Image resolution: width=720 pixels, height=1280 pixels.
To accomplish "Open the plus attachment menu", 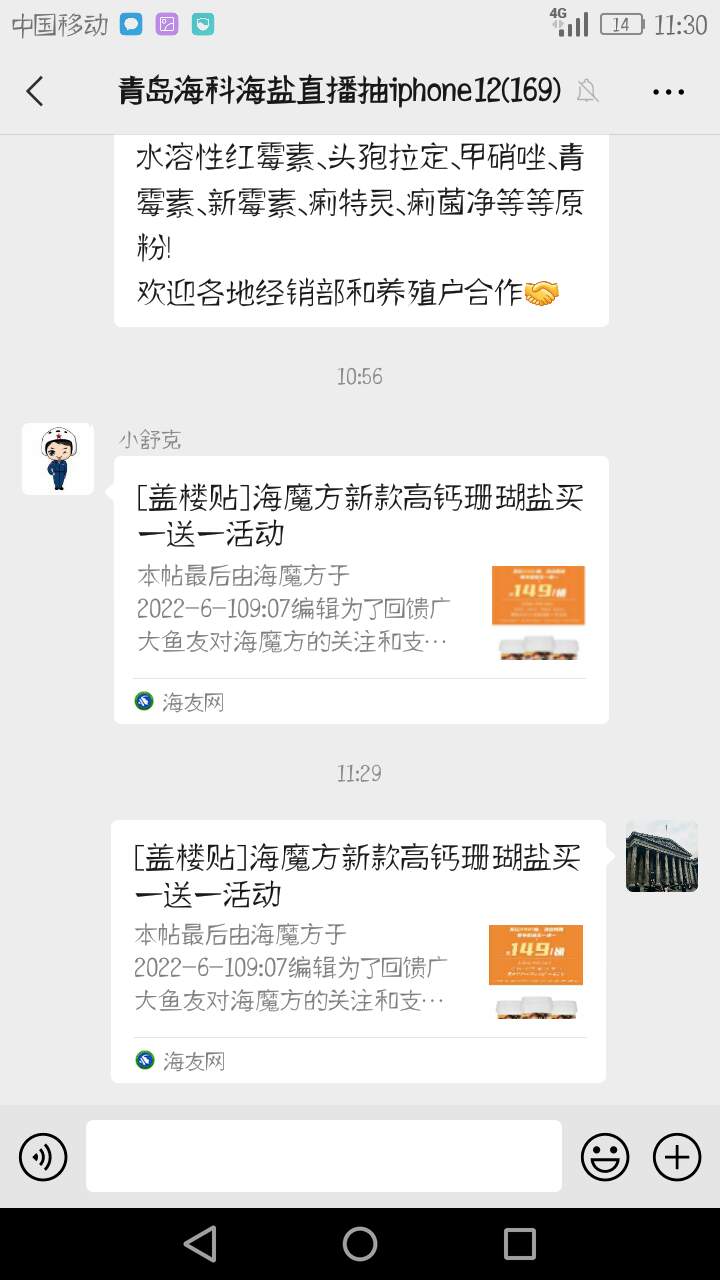I will [677, 1157].
